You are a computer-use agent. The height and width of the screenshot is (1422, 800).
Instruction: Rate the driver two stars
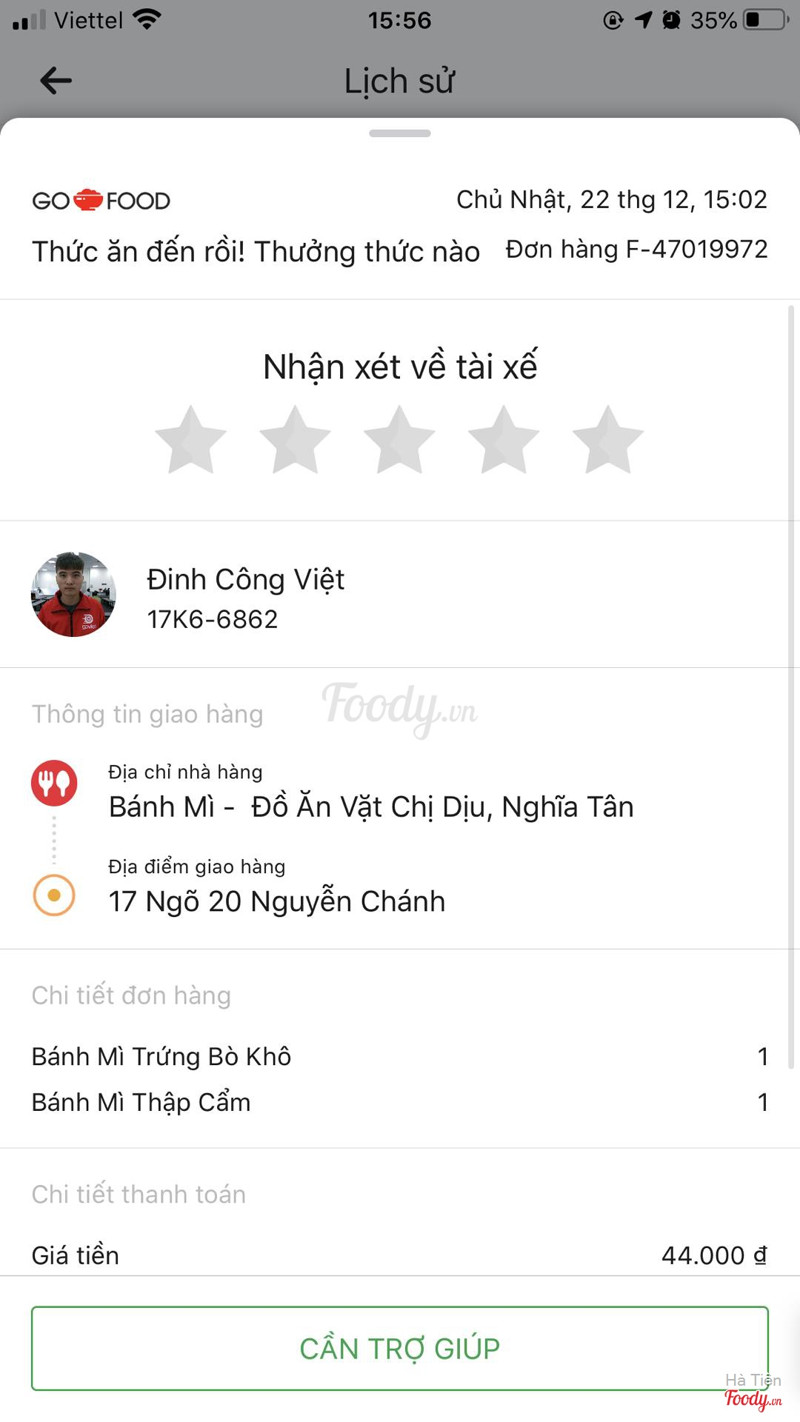tap(295, 440)
